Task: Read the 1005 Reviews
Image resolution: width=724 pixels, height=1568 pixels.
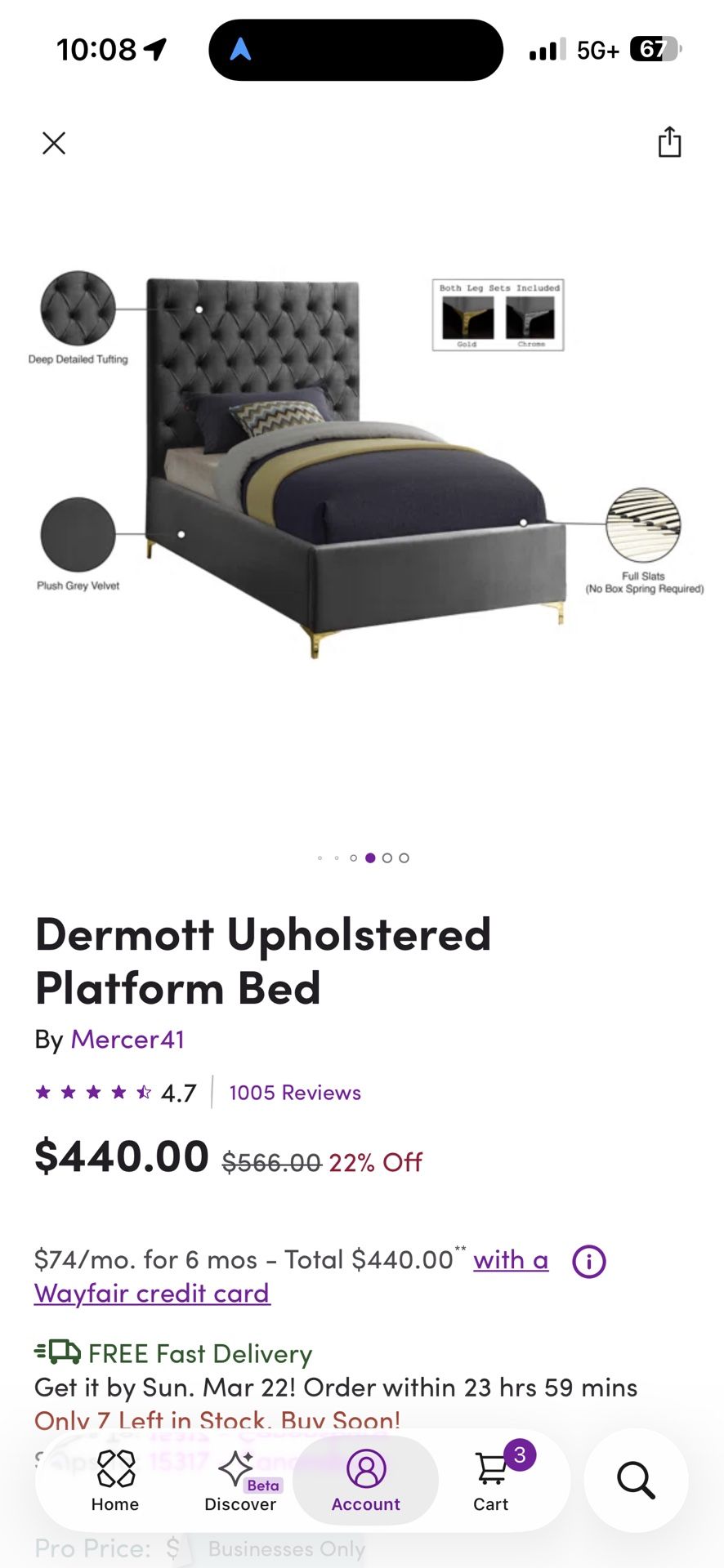Action: pyautogui.click(x=295, y=1093)
